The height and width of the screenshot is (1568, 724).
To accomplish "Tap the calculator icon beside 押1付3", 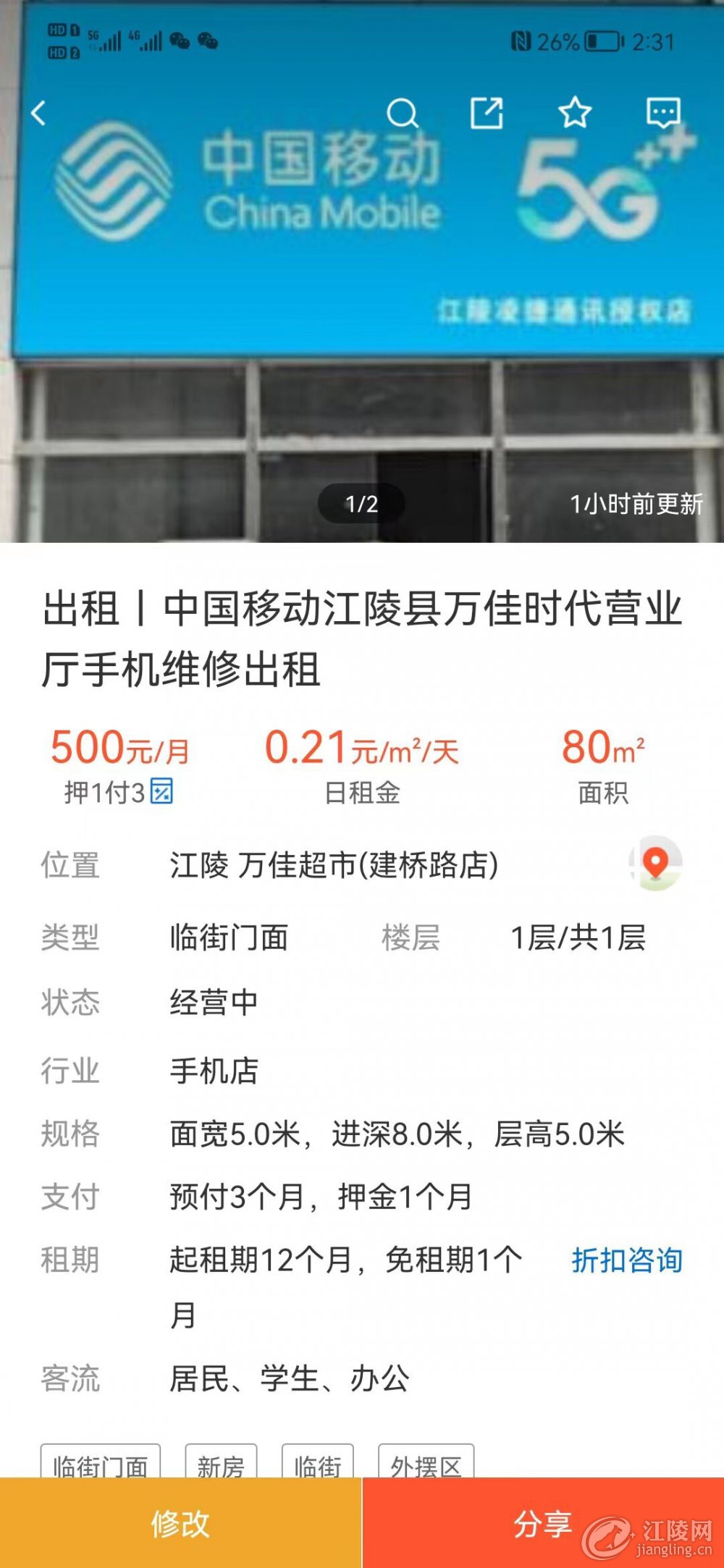I will click(x=161, y=791).
